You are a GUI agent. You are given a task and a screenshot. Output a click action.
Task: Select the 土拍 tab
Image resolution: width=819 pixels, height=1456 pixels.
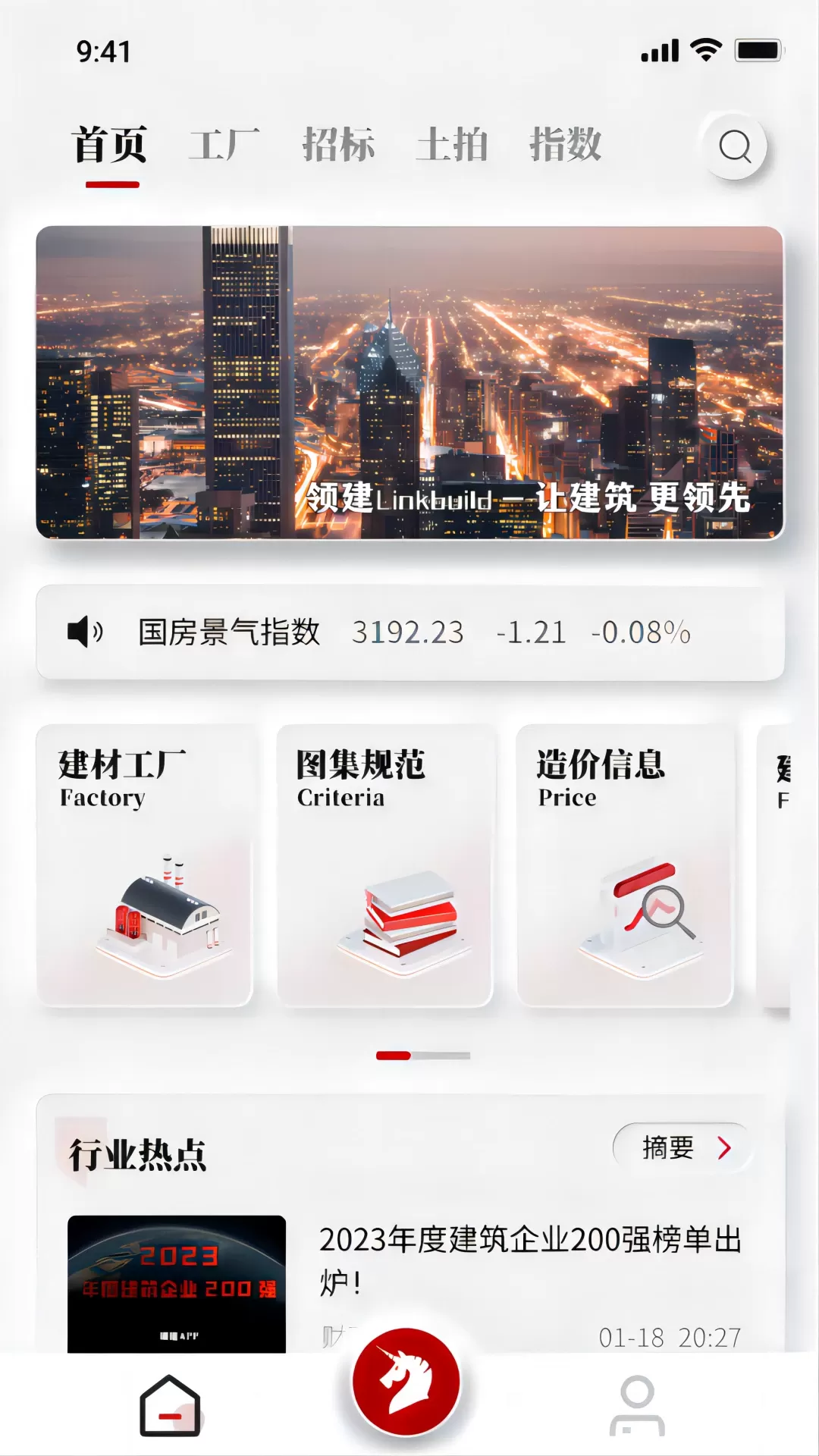452,145
